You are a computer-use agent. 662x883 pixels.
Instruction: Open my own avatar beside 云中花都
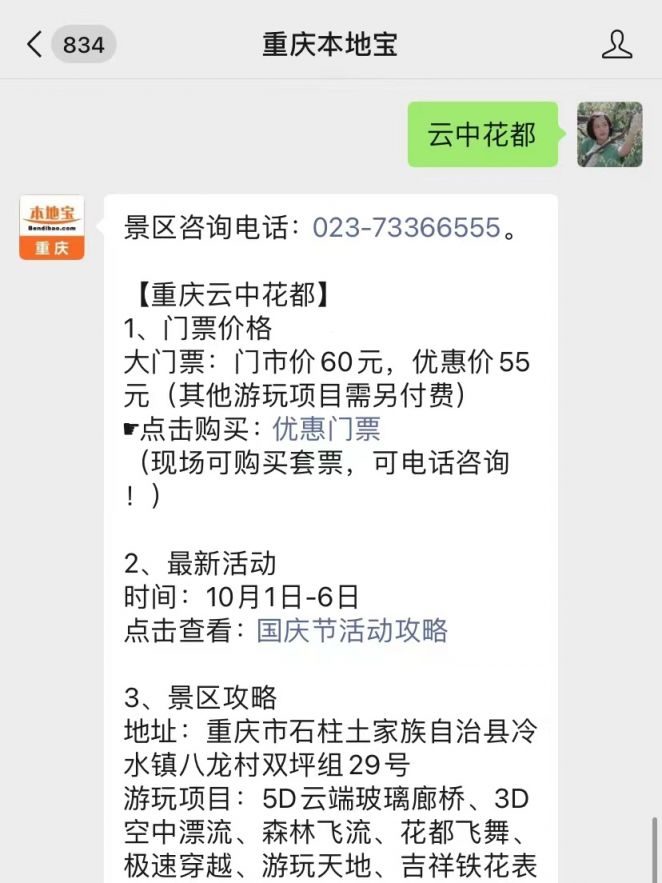610,134
